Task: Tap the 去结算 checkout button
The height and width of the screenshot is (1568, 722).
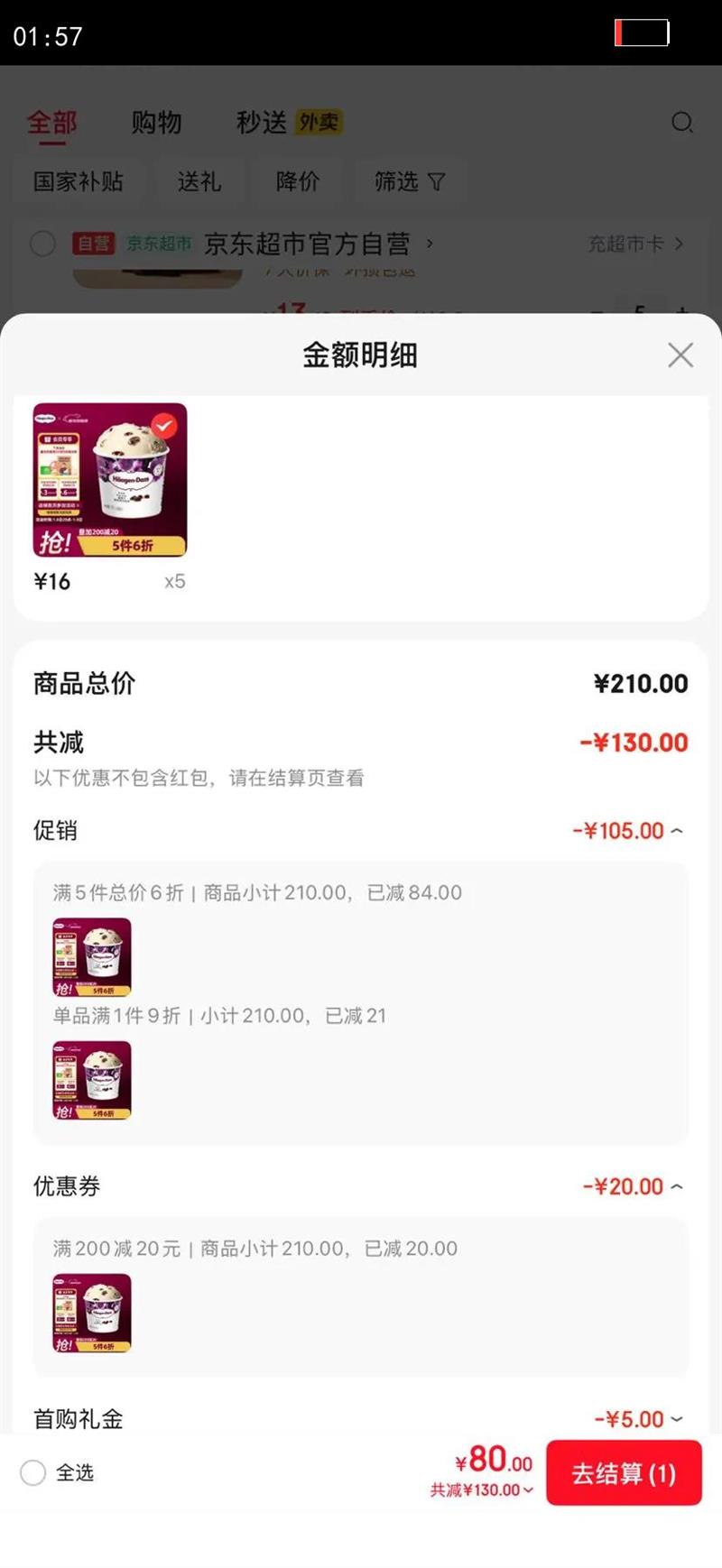Action: point(624,1473)
